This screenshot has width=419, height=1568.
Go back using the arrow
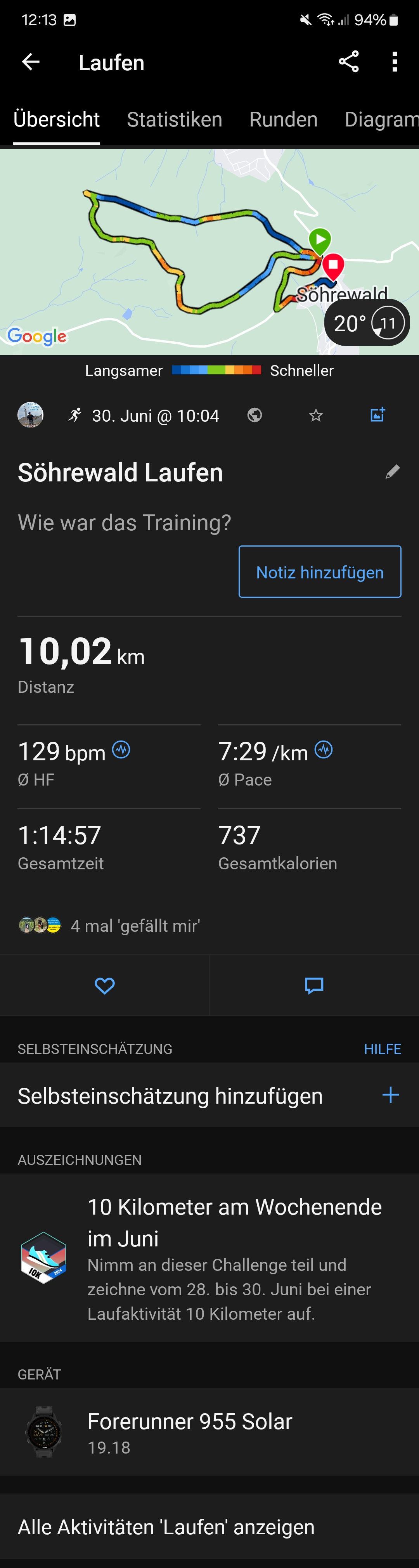(x=30, y=62)
